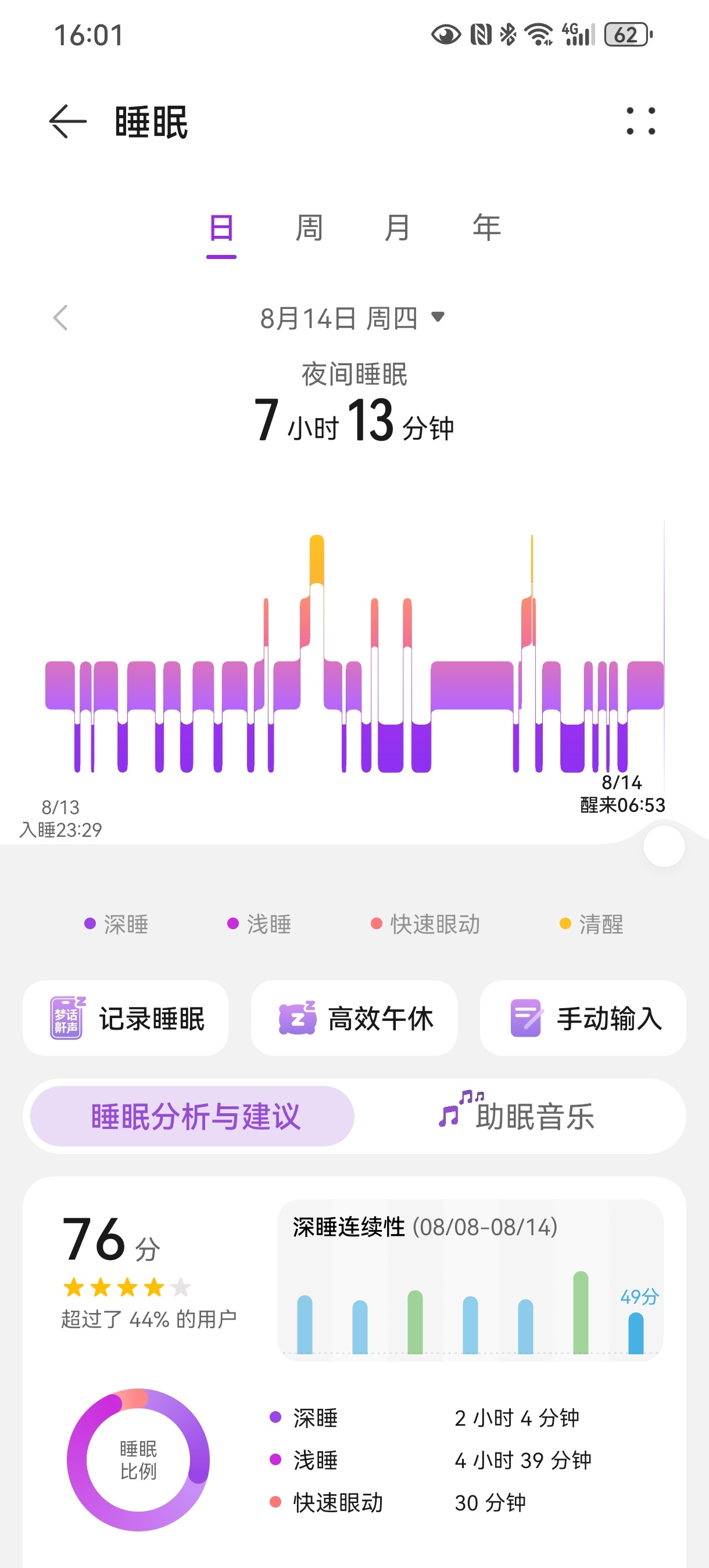Open the four-dot overflow menu
Screen dimensions: 709x1568
click(641, 121)
